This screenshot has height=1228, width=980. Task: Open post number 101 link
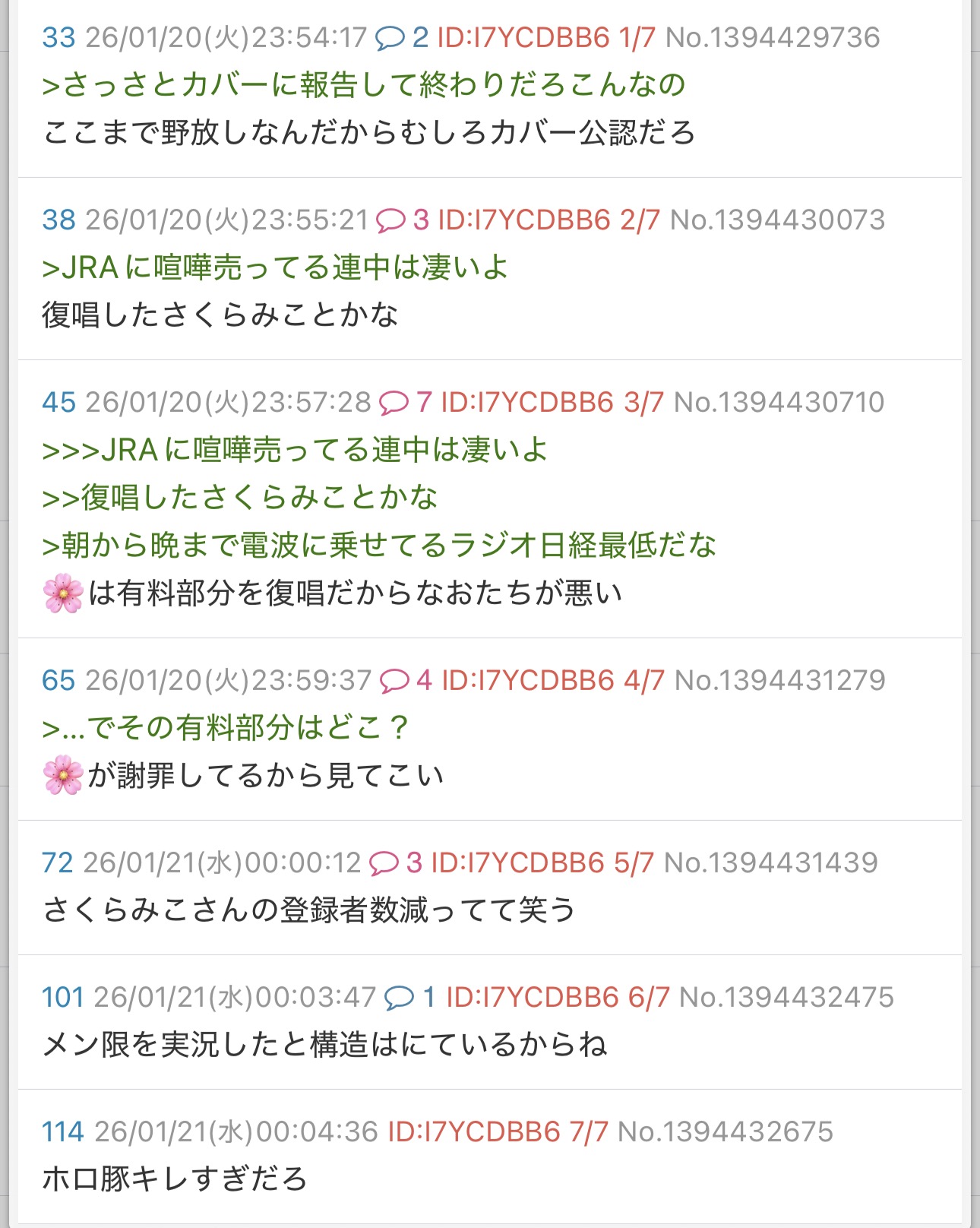point(62,997)
